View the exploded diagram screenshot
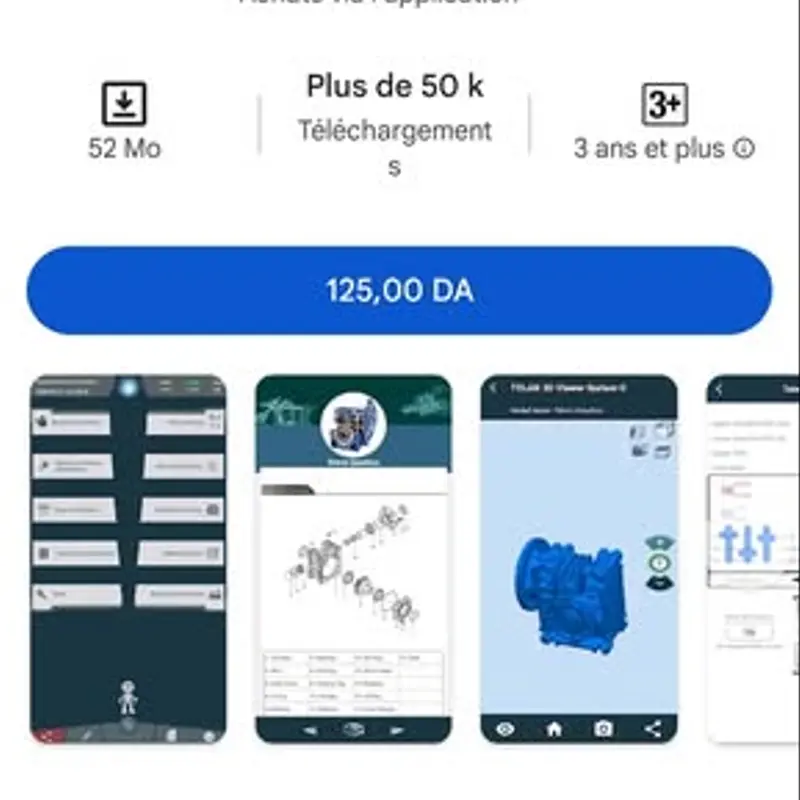This screenshot has height=800, width=800. pos(353,558)
